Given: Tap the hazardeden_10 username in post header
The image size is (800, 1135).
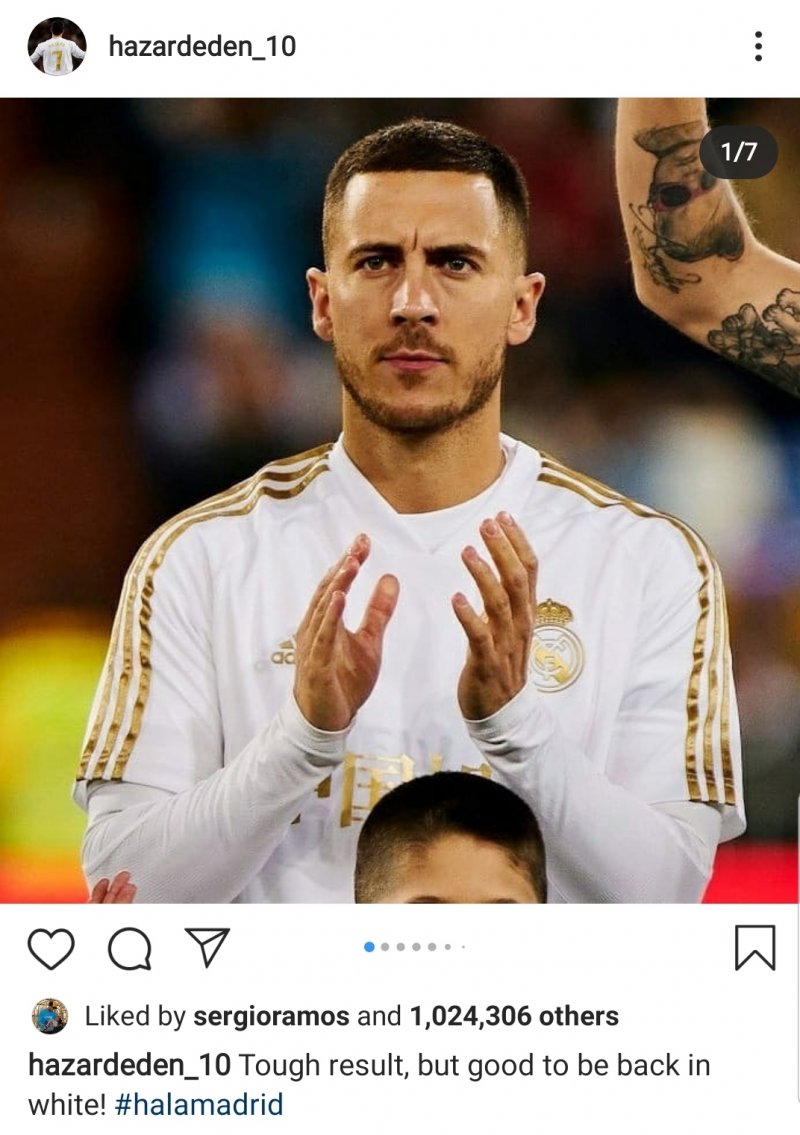Looking at the screenshot, I should click(202, 47).
